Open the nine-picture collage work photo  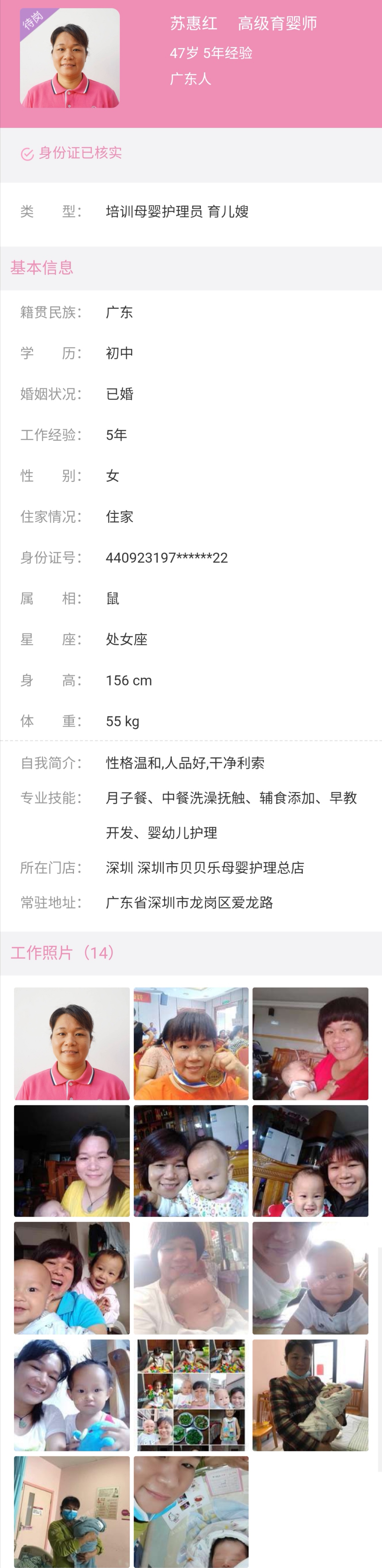click(191, 1395)
